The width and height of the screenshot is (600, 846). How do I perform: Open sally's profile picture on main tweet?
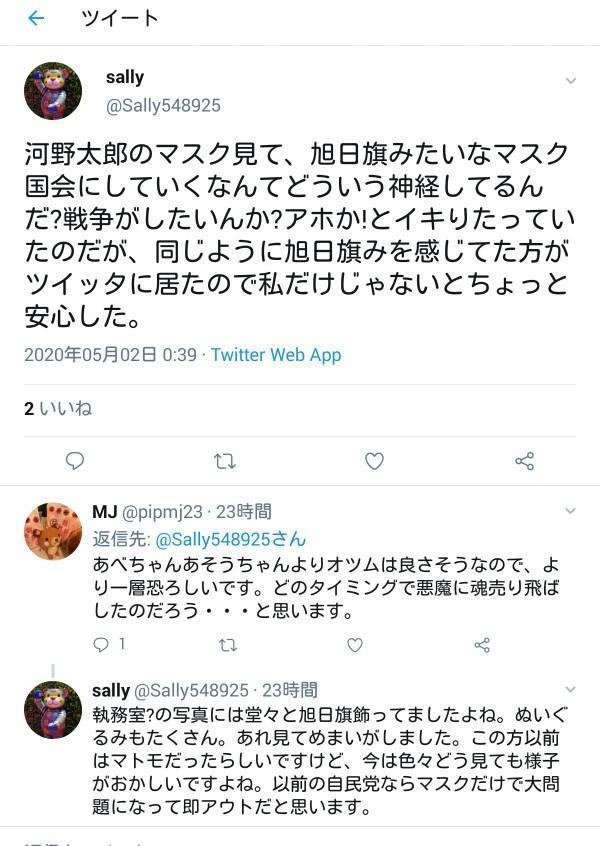[53, 91]
